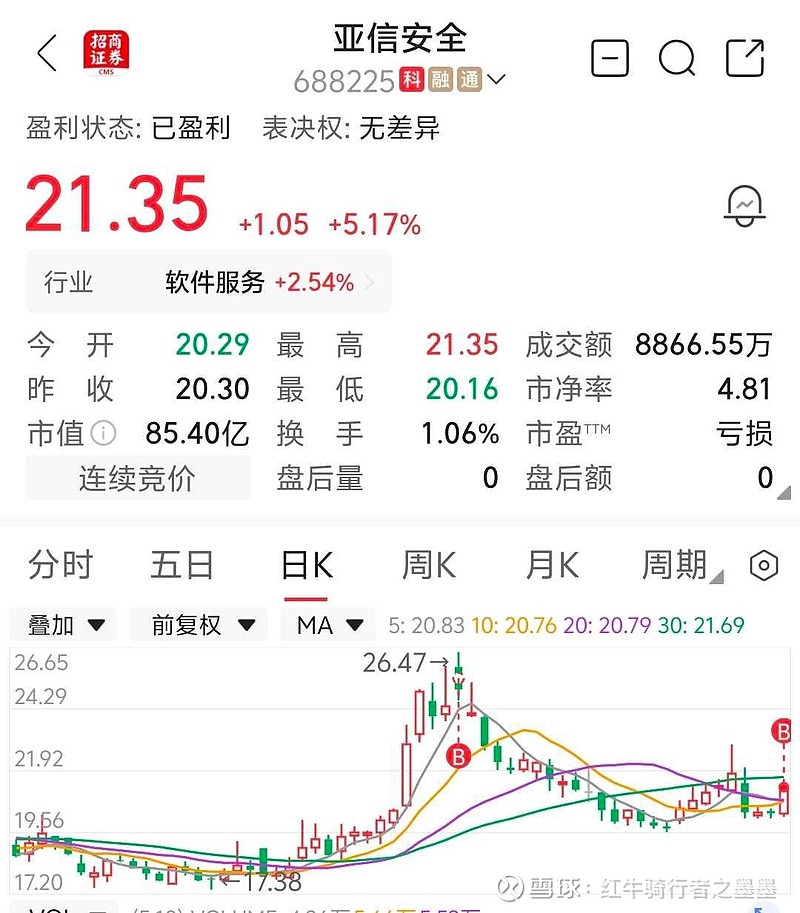Tap the minus box icon in header
Screen dimensions: 800x913
click(609, 58)
